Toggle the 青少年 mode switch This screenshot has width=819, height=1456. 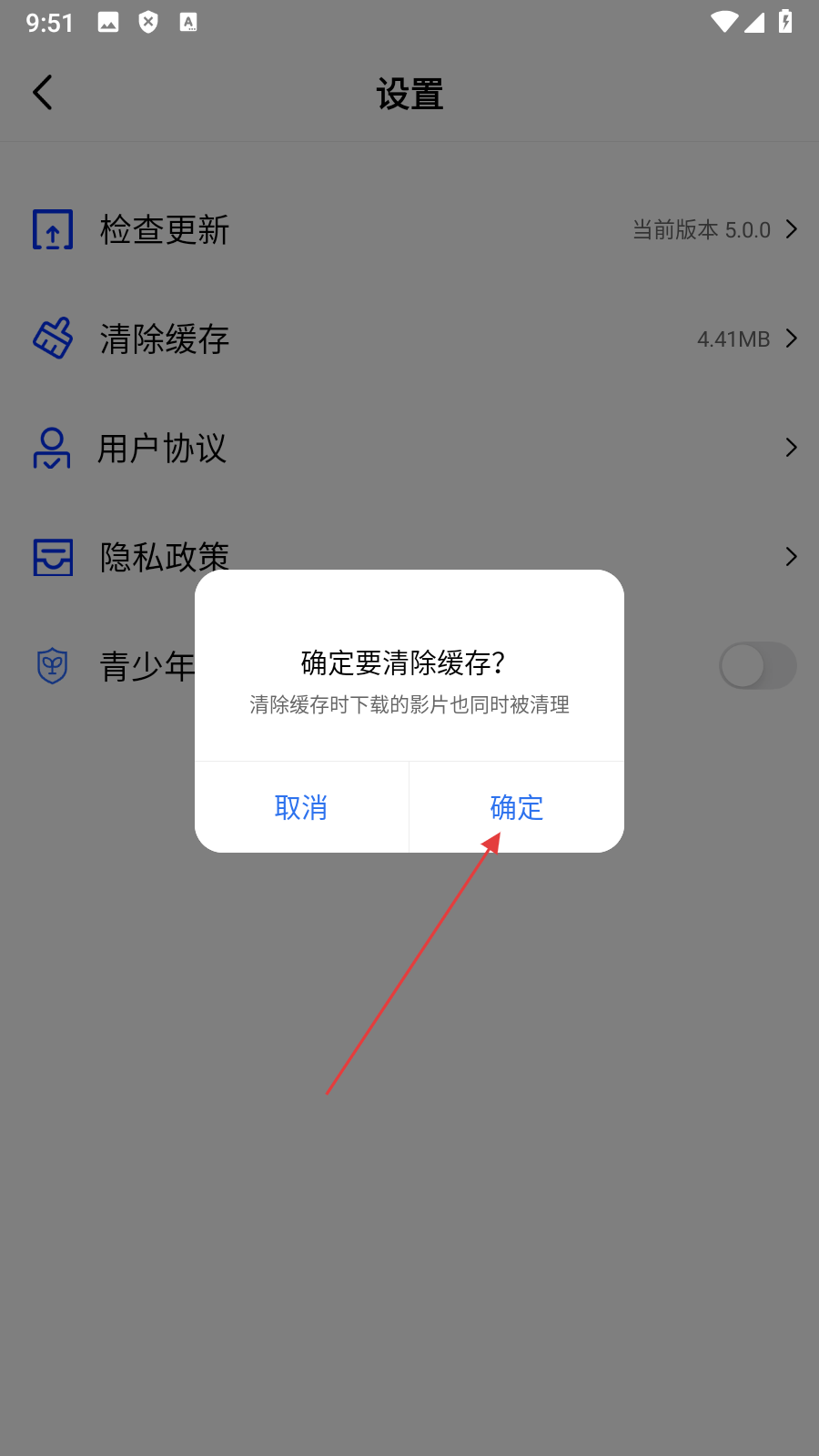[x=757, y=665]
